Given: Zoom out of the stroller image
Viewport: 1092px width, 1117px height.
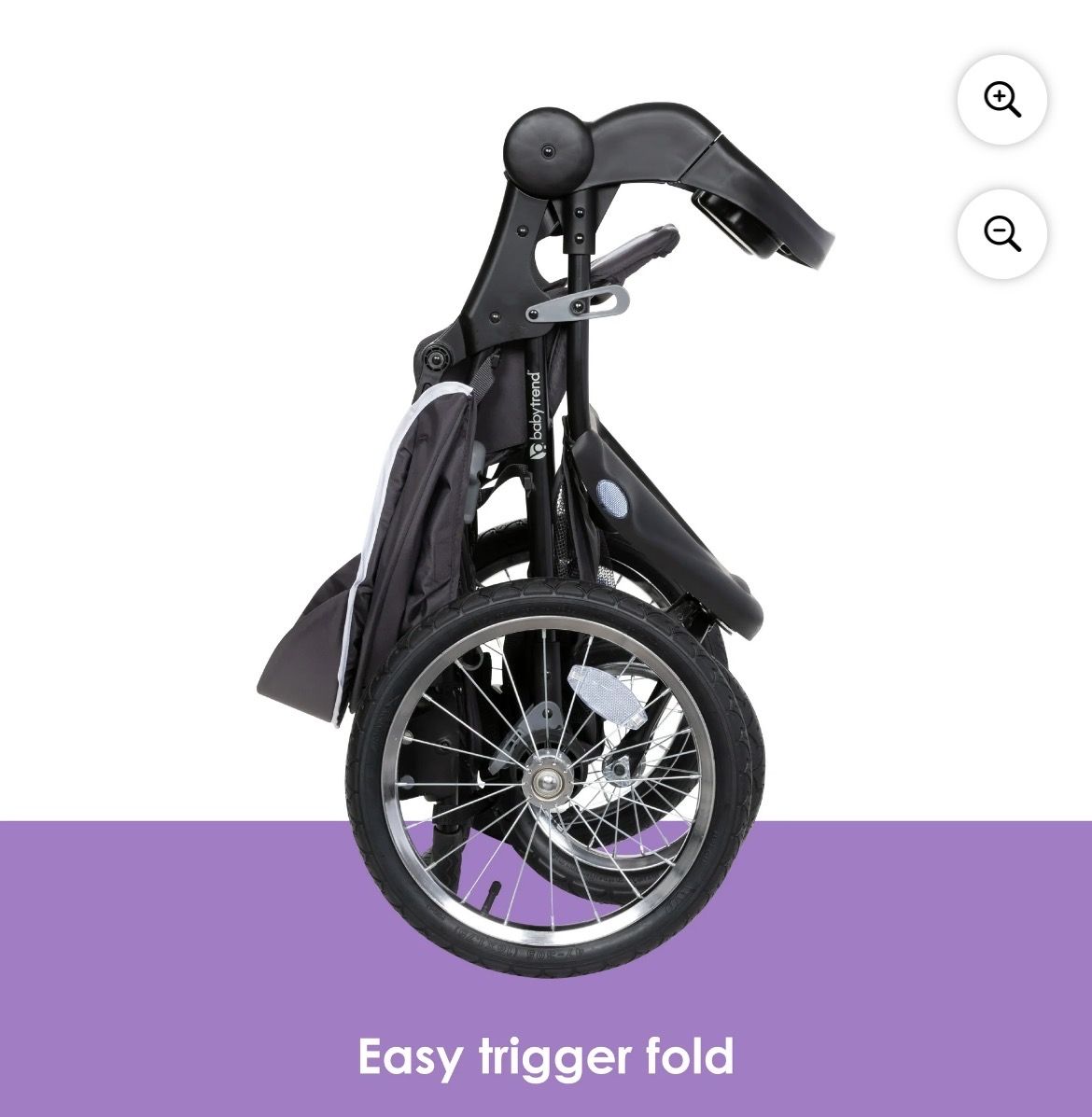Looking at the screenshot, I should pyautogui.click(x=1001, y=233).
